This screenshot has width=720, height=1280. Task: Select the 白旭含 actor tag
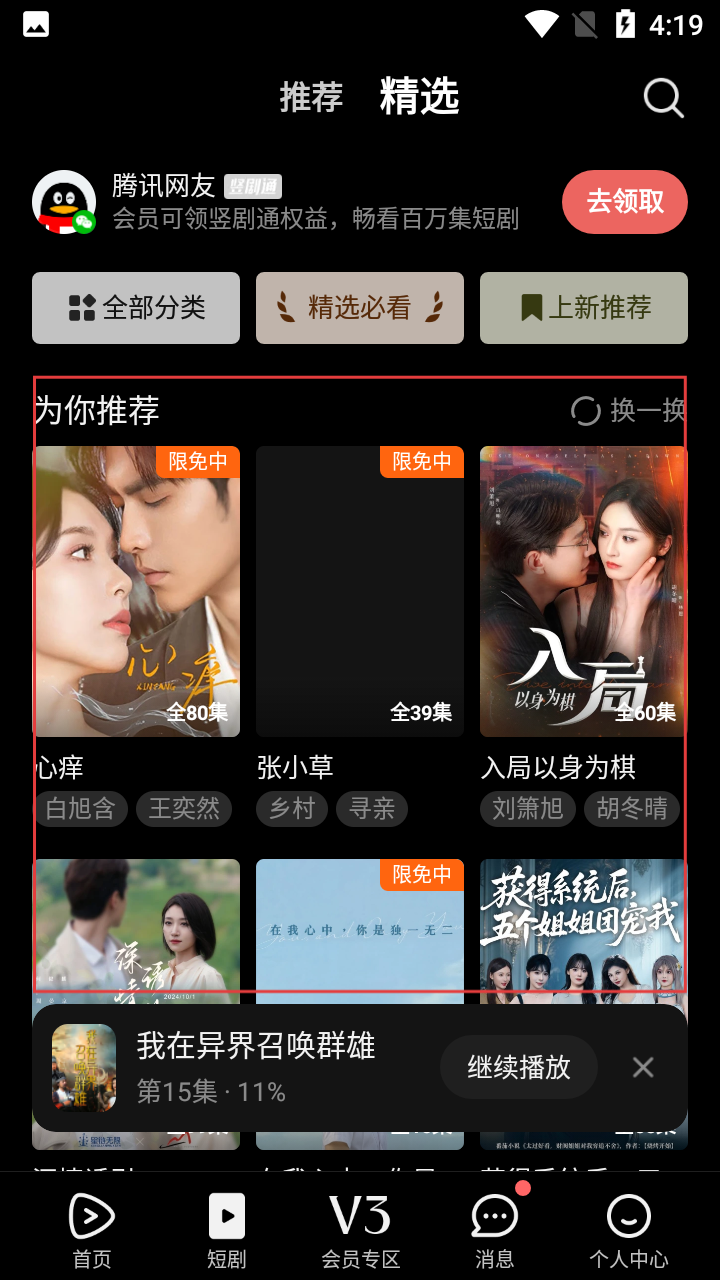[81, 808]
